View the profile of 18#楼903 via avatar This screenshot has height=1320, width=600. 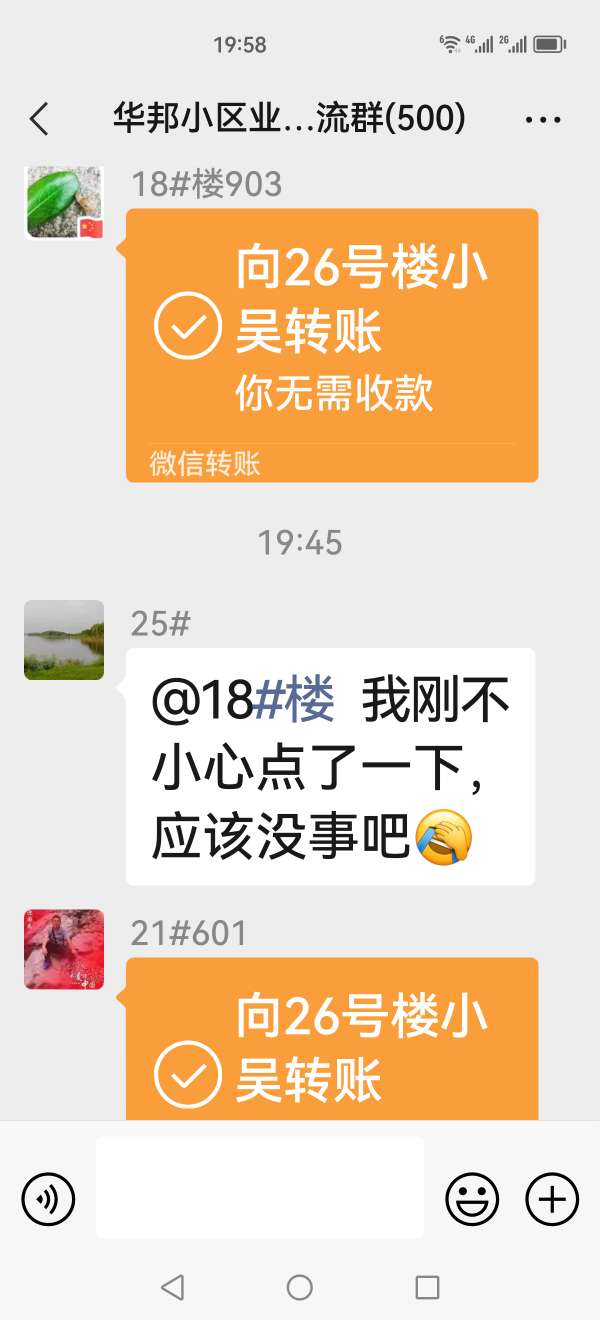pyautogui.click(x=64, y=203)
